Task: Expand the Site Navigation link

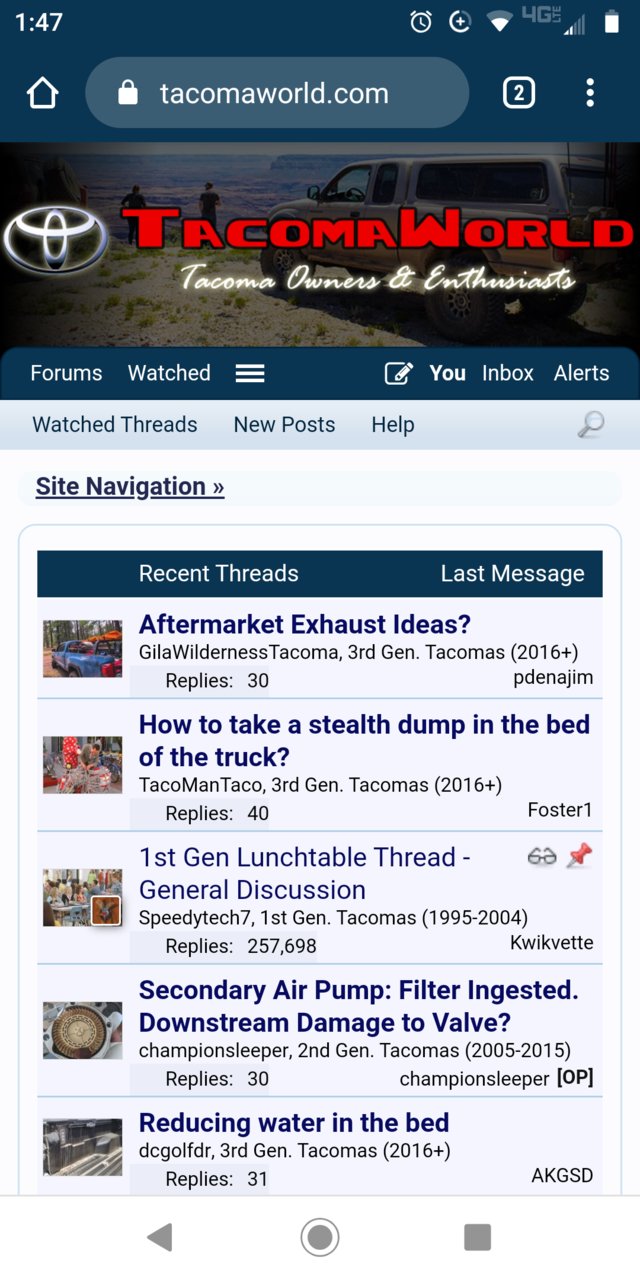Action: tap(130, 487)
